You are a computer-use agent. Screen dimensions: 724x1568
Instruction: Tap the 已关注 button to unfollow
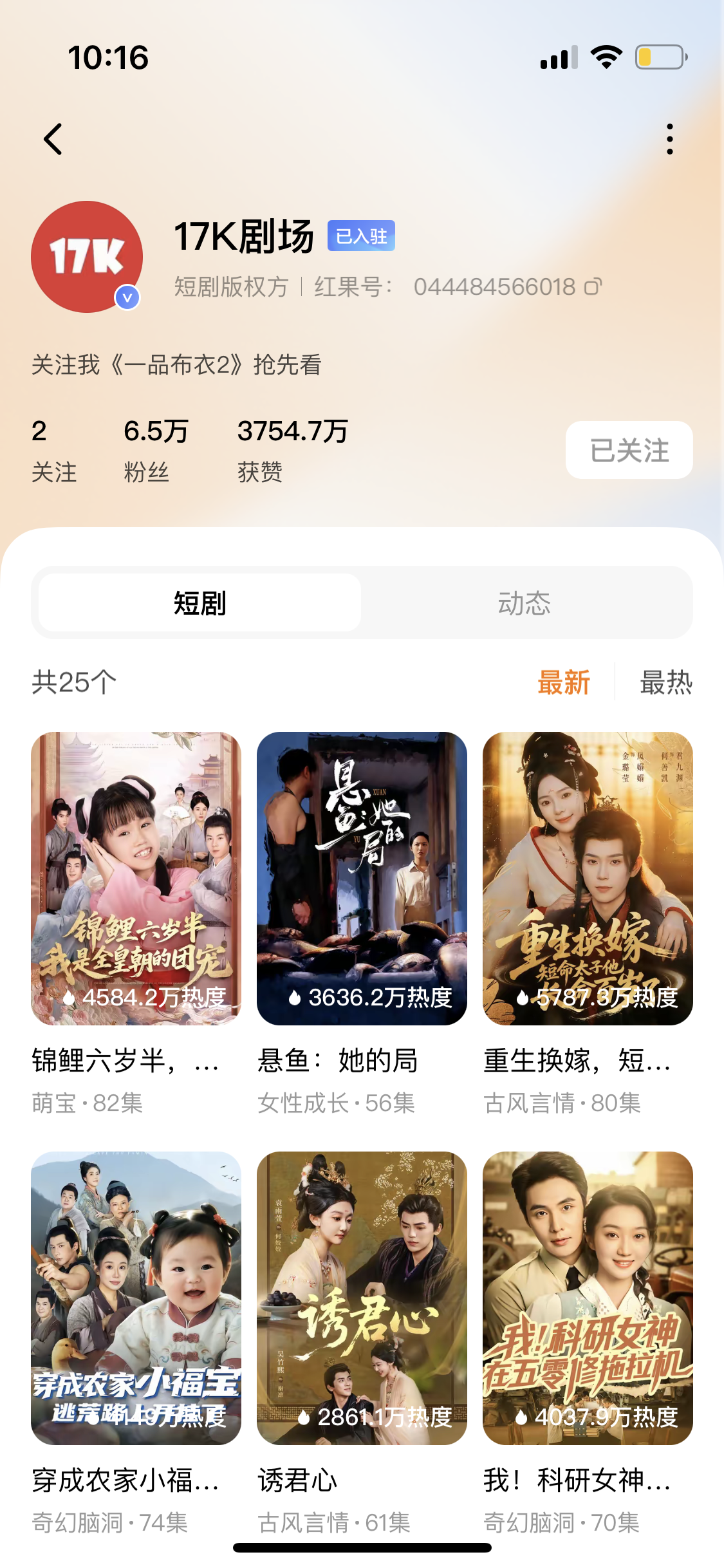point(629,450)
